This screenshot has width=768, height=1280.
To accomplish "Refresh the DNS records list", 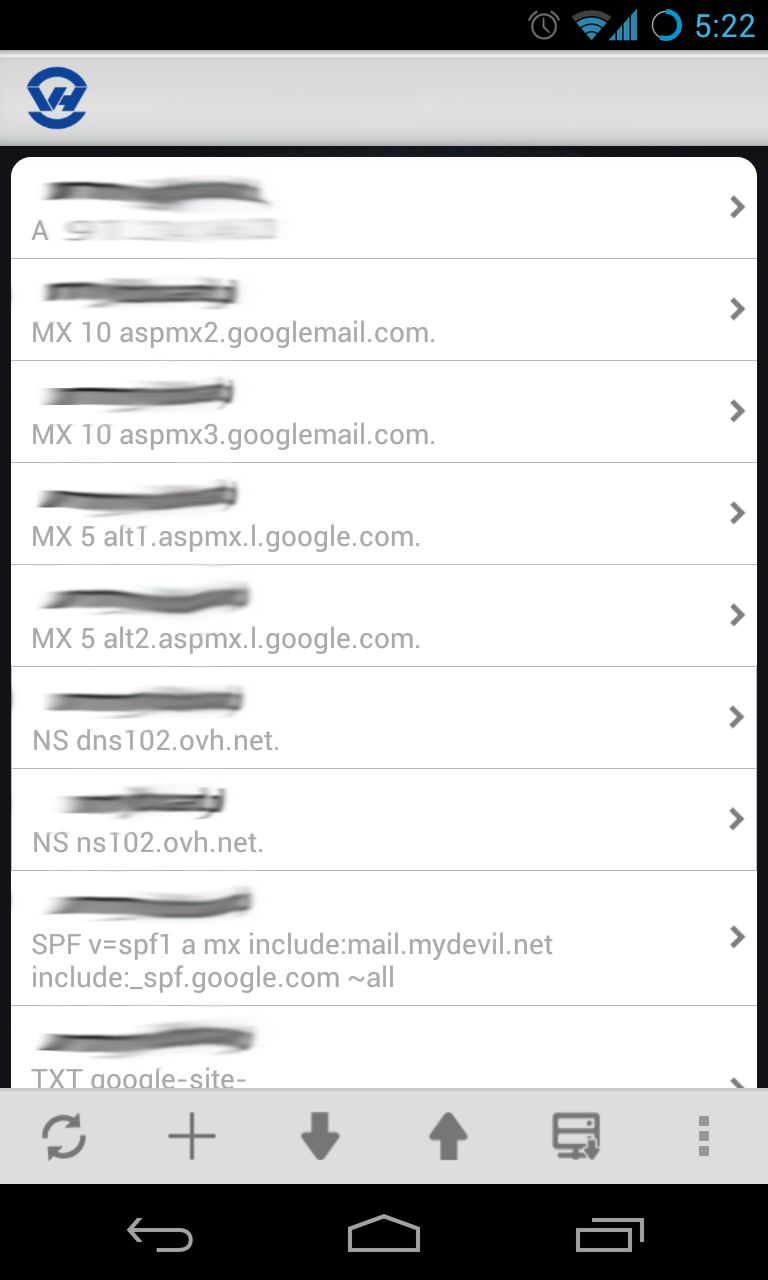I will [x=64, y=1137].
